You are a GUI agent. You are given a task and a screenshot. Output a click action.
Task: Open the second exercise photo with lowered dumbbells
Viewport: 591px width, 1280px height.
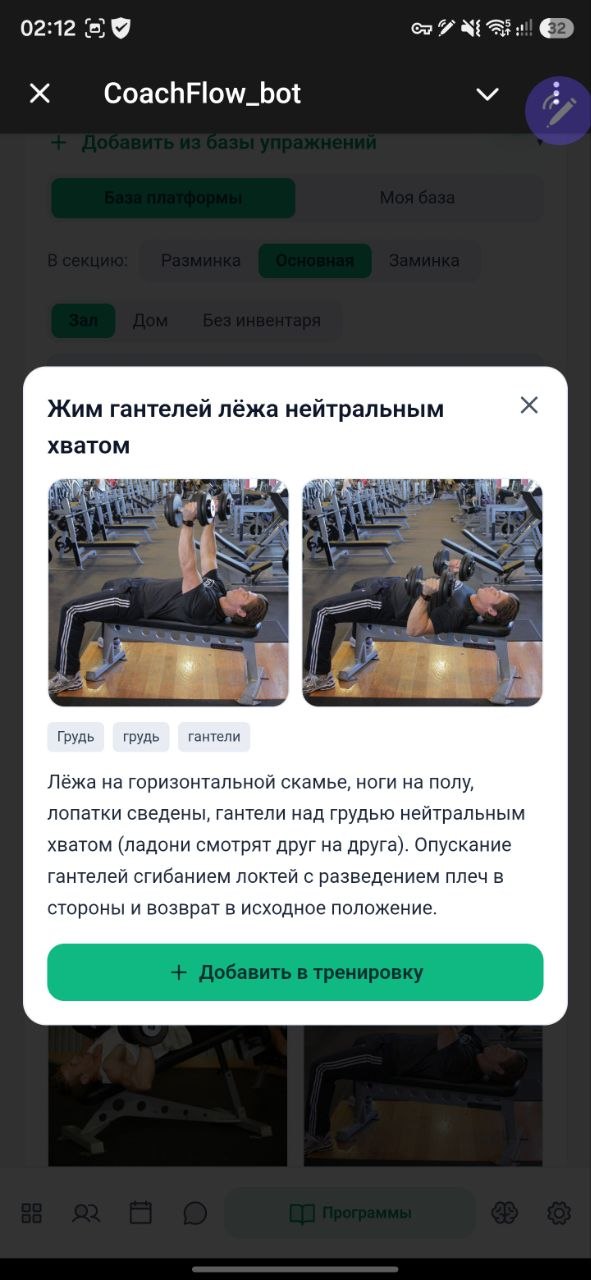[422, 592]
